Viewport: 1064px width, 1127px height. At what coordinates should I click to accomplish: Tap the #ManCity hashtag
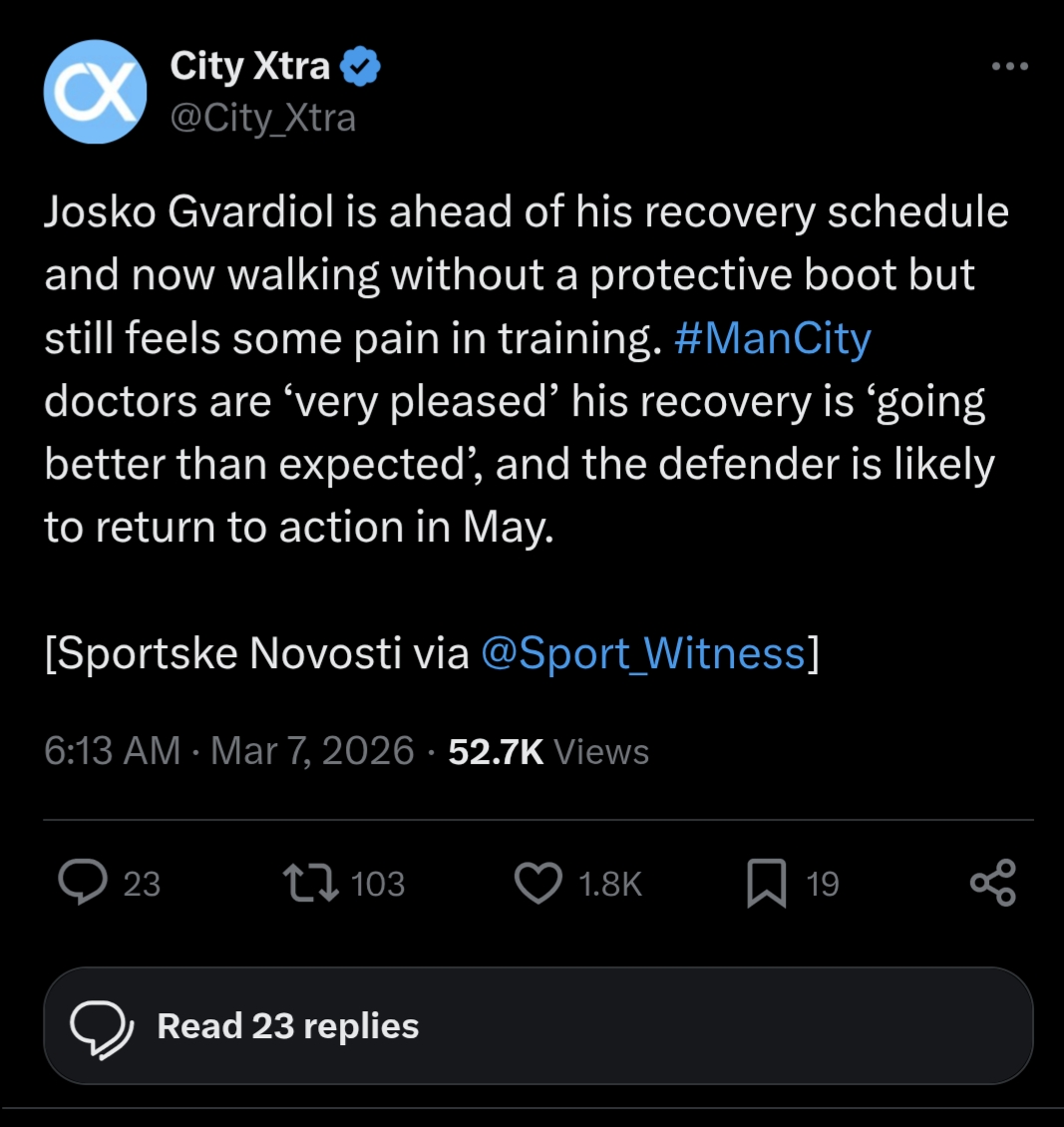pos(772,338)
